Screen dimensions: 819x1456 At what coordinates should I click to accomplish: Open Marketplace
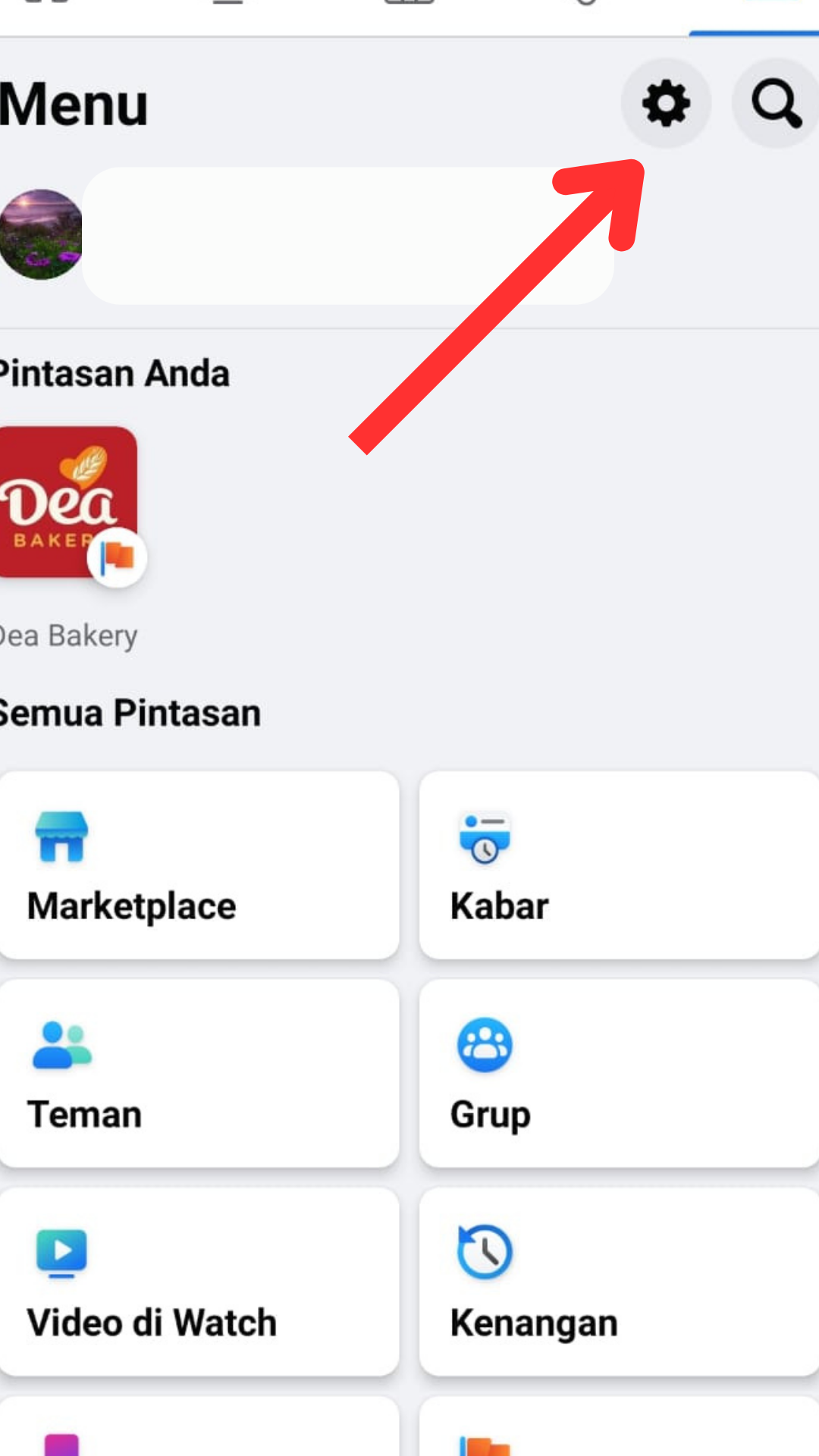[199, 865]
